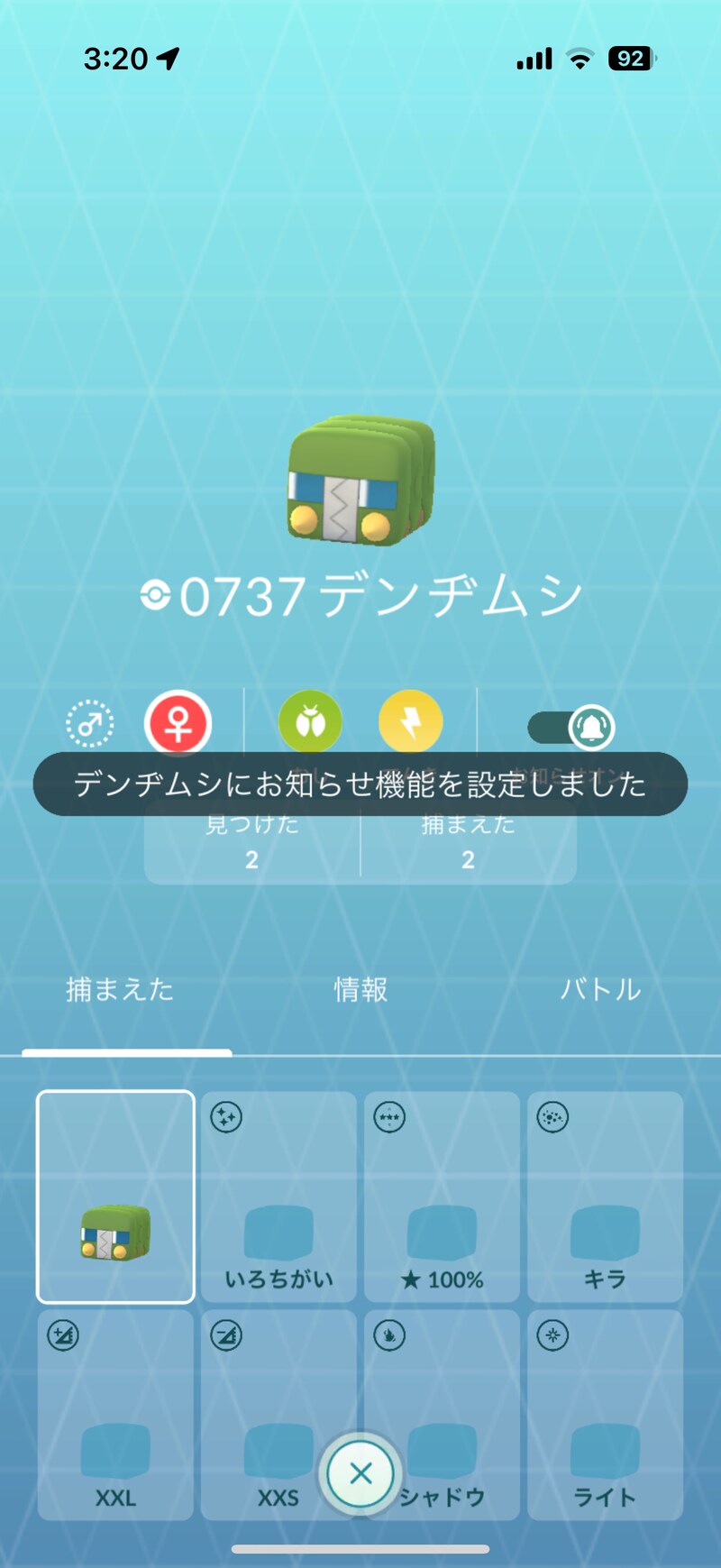721x1568 pixels.
Task: Toggle the notification bell switch for デンヂムシ
Action: pyautogui.click(x=570, y=727)
